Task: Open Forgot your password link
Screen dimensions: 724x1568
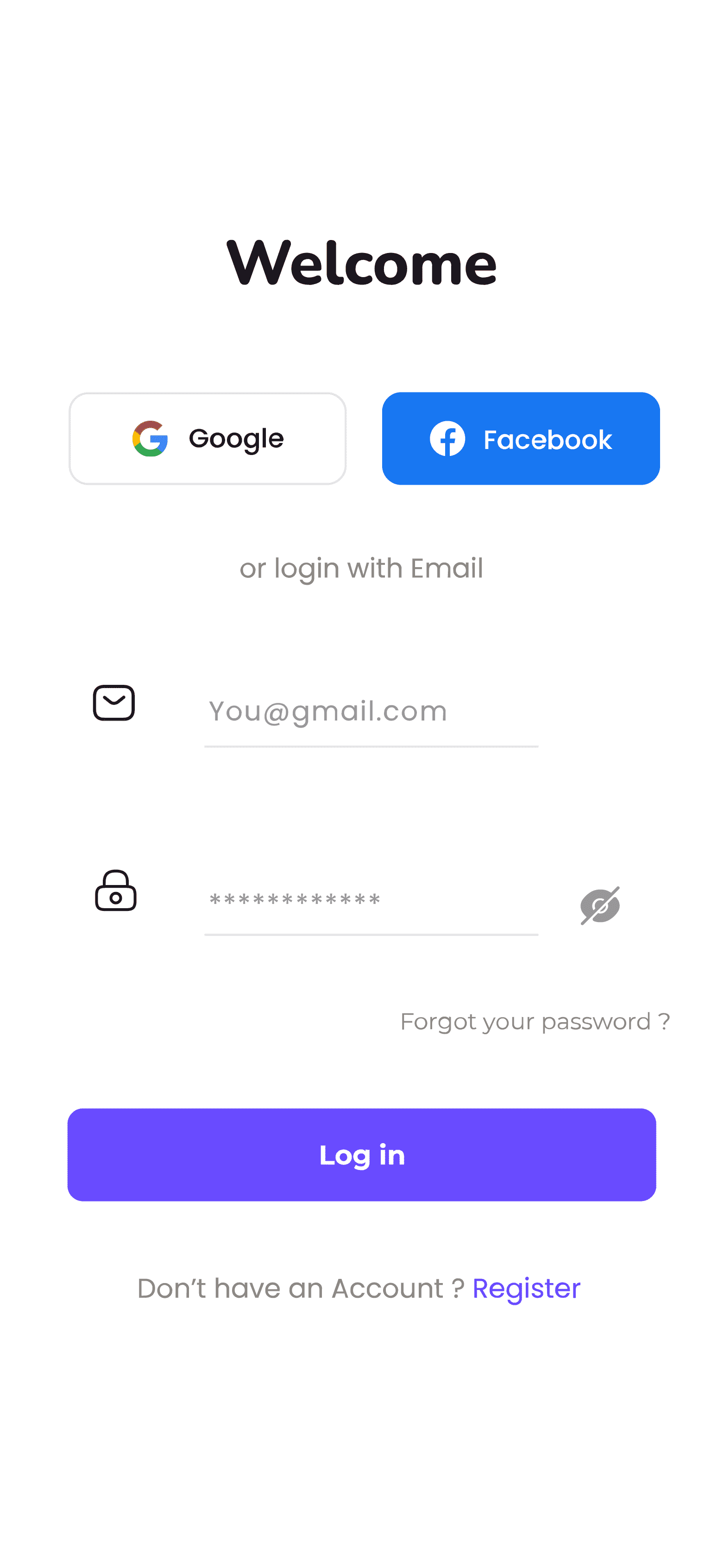Action: coord(535,1021)
